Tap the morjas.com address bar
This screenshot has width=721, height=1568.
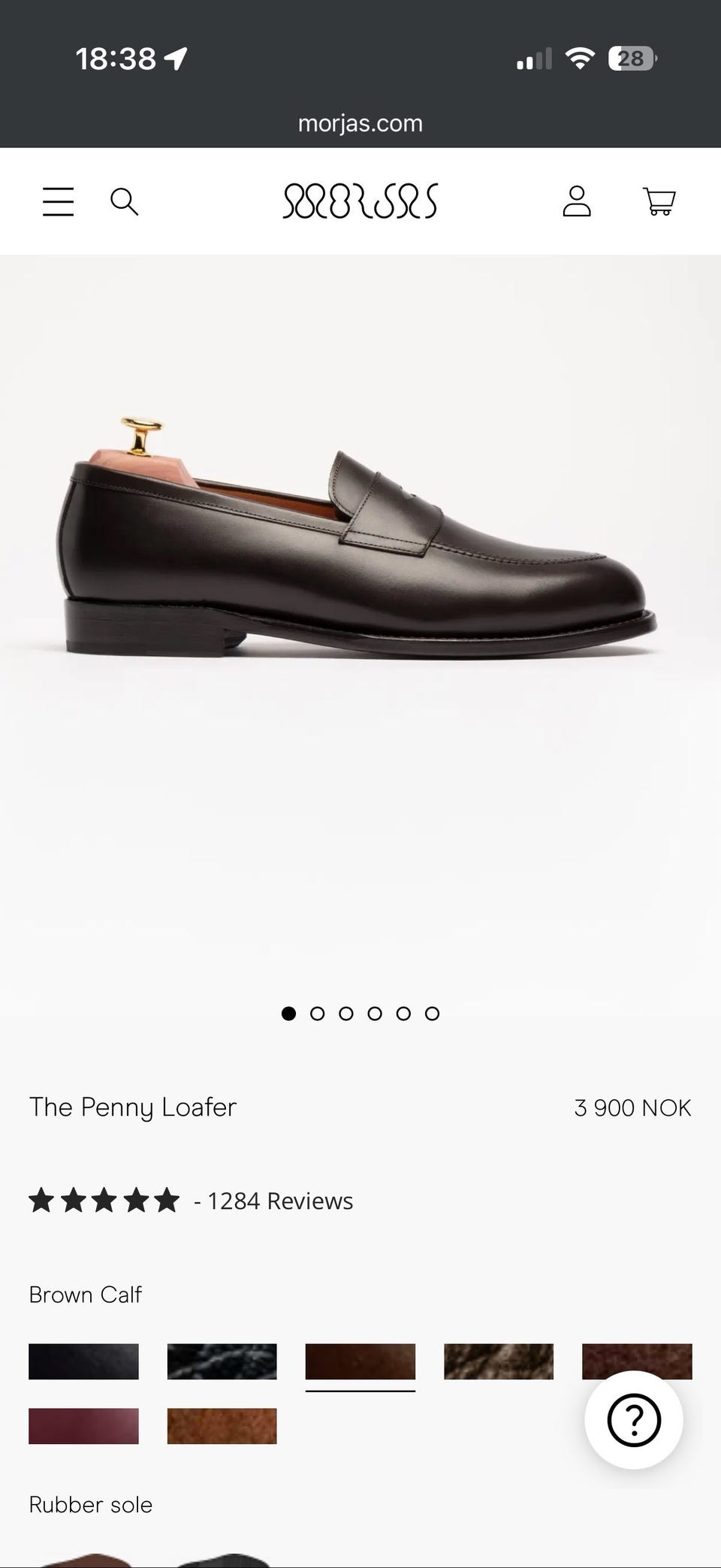[x=360, y=123]
